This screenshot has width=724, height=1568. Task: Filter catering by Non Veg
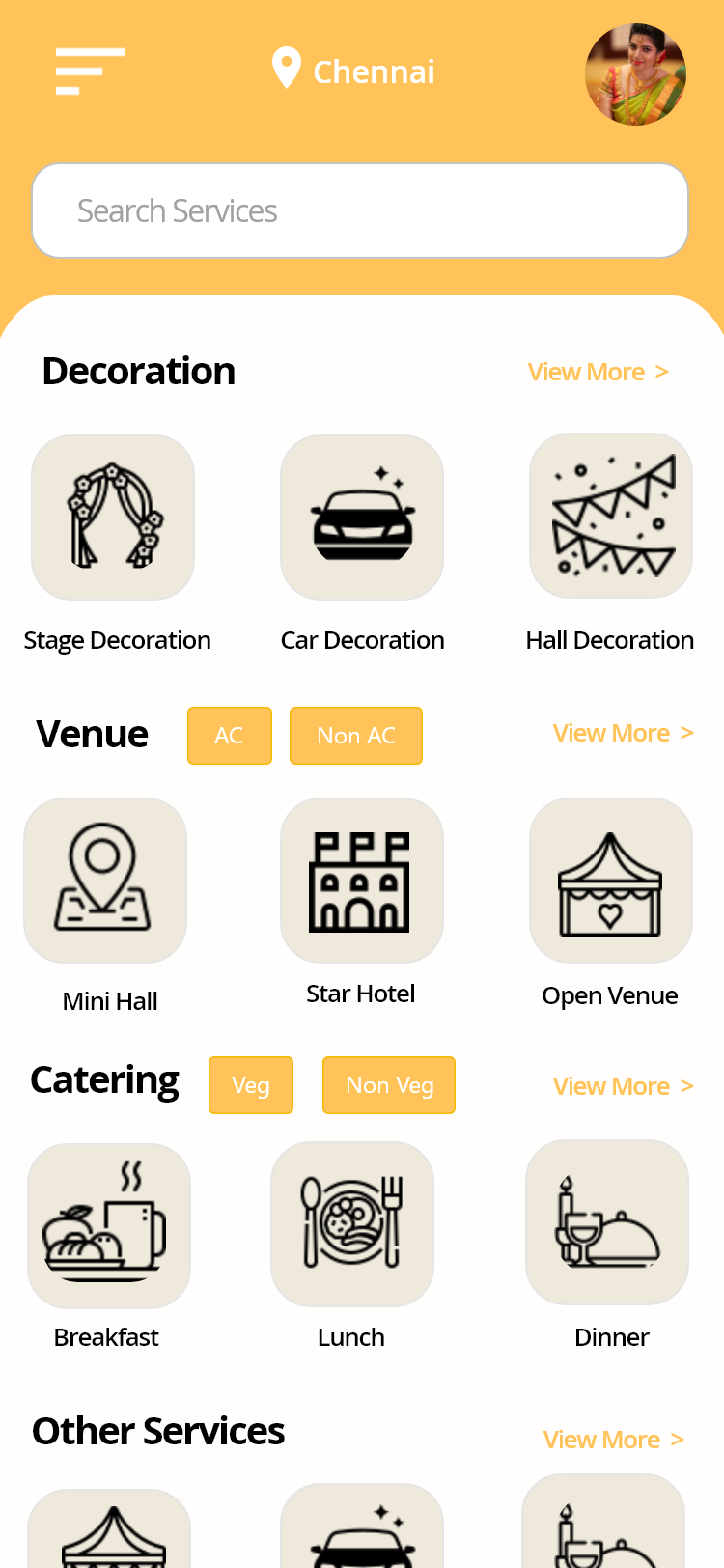(x=389, y=1085)
